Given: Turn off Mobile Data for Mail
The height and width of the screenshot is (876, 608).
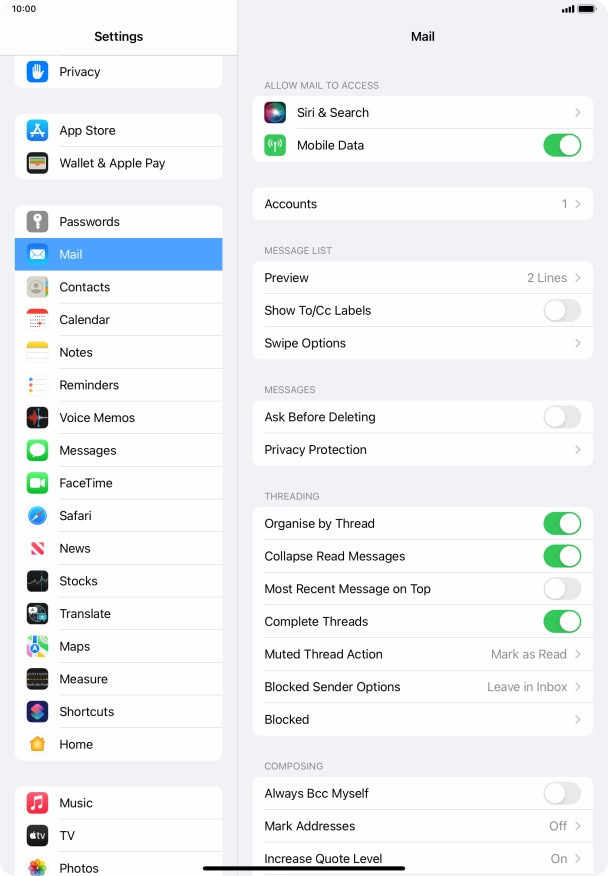Looking at the screenshot, I should (x=561, y=145).
